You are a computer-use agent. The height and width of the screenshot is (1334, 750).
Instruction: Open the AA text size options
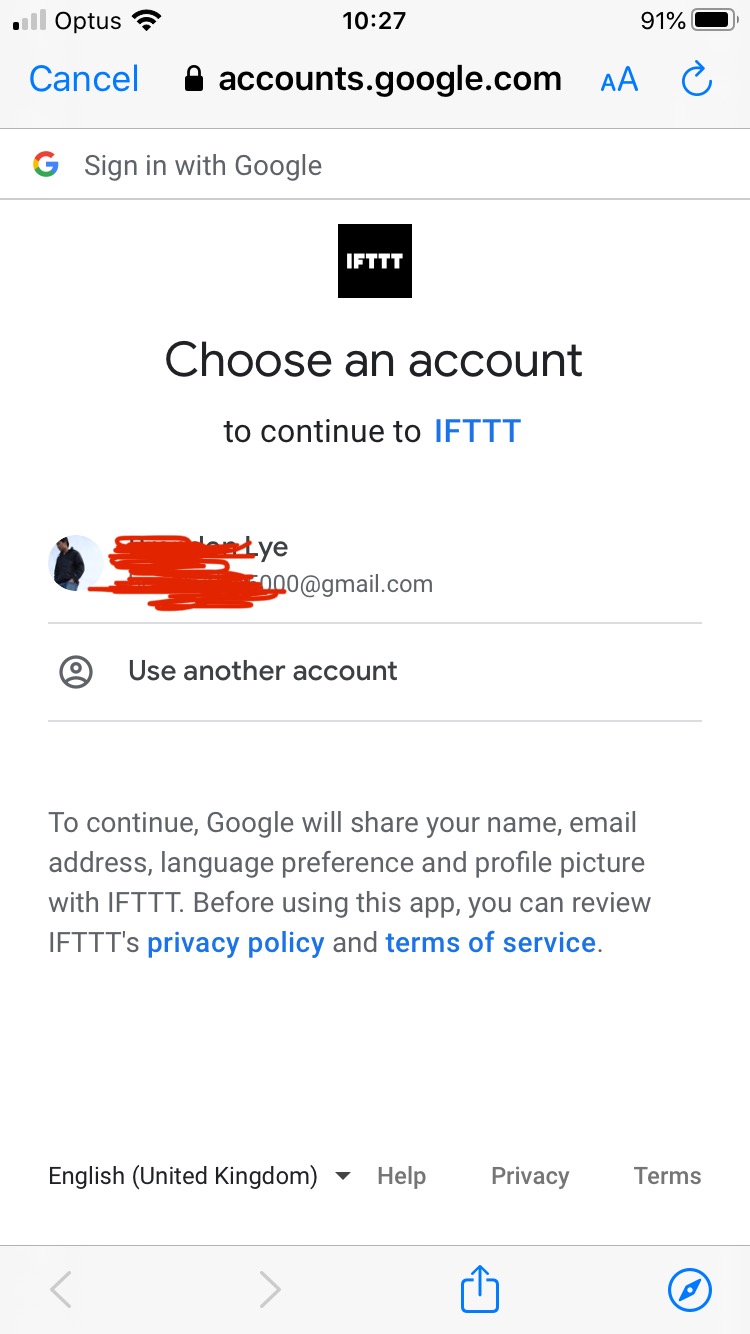tap(619, 80)
